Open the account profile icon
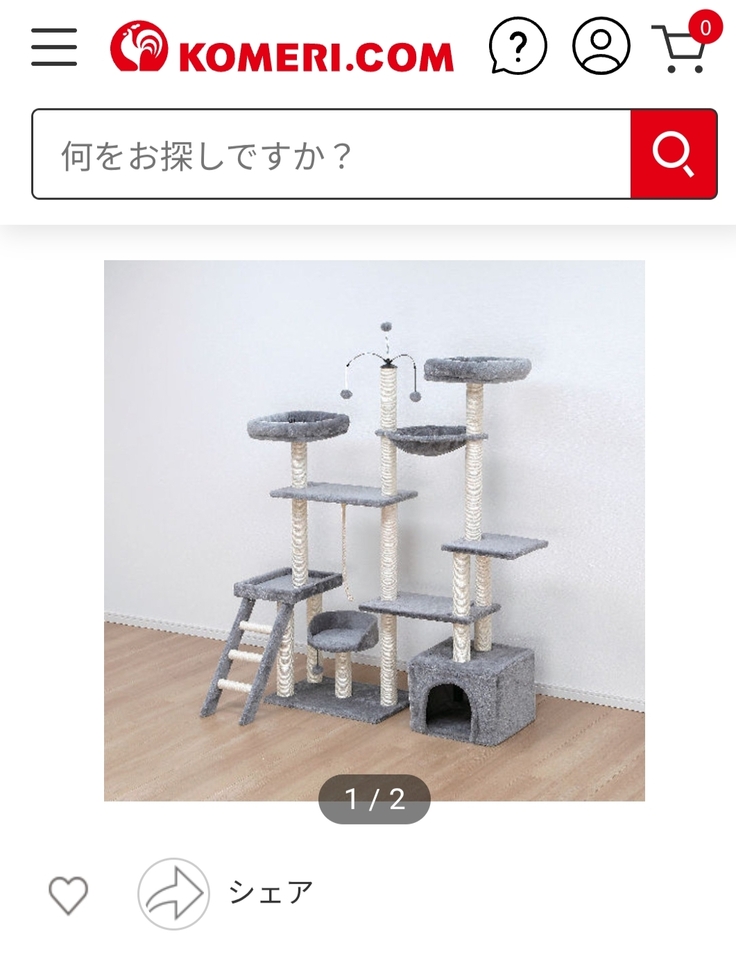736x975 pixels. 601,46
